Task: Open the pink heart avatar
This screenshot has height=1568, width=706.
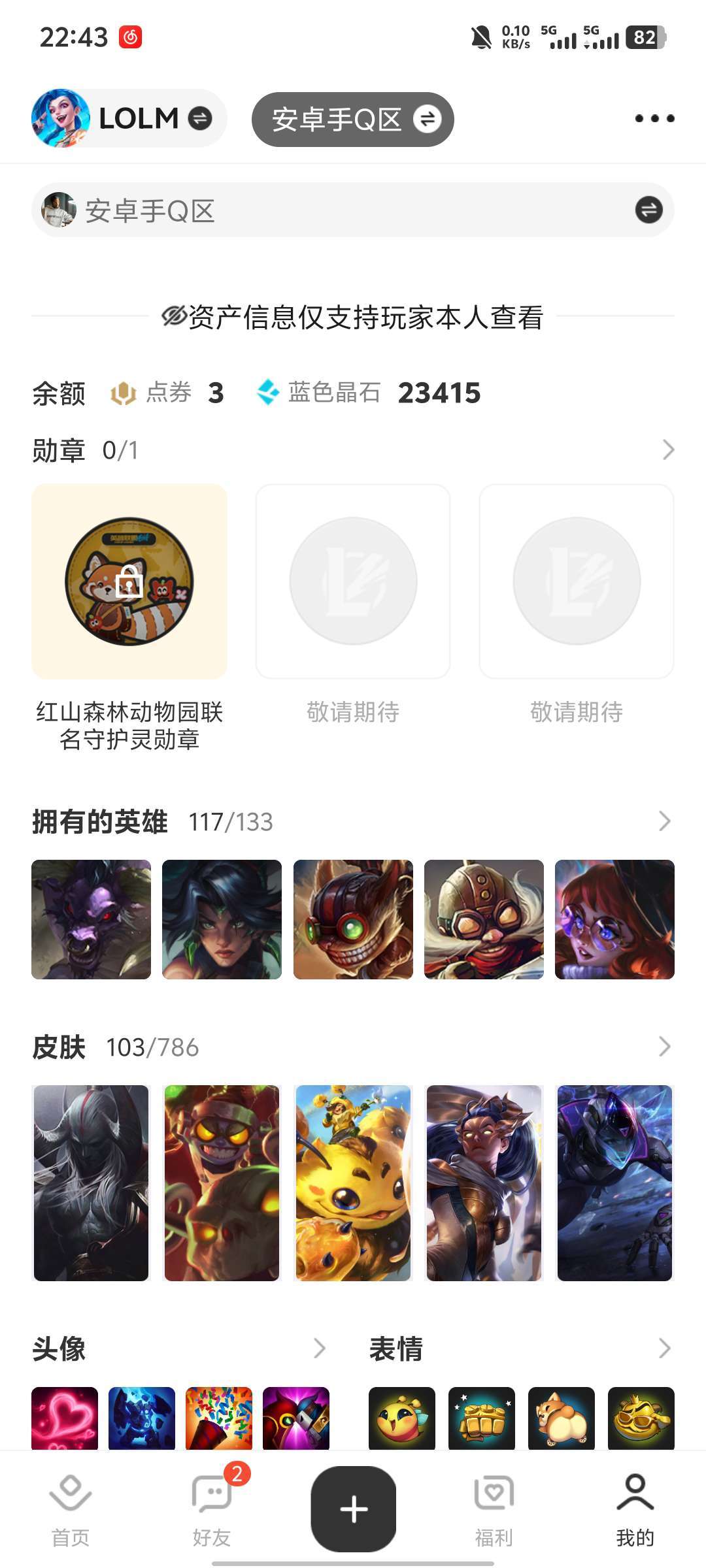Action: (x=65, y=1418)
